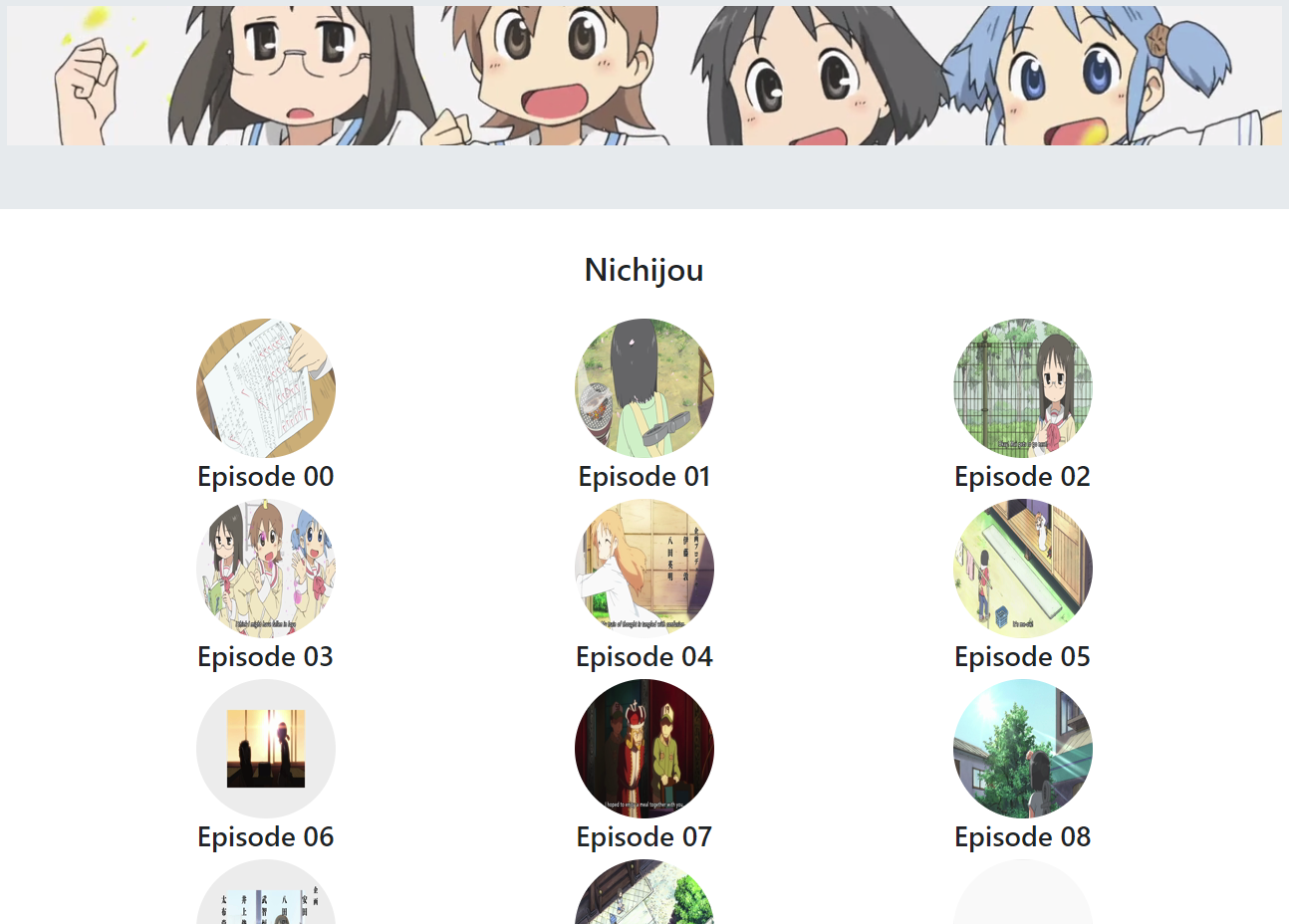
Task: View Episode 06
Action: tap(266, 749)
